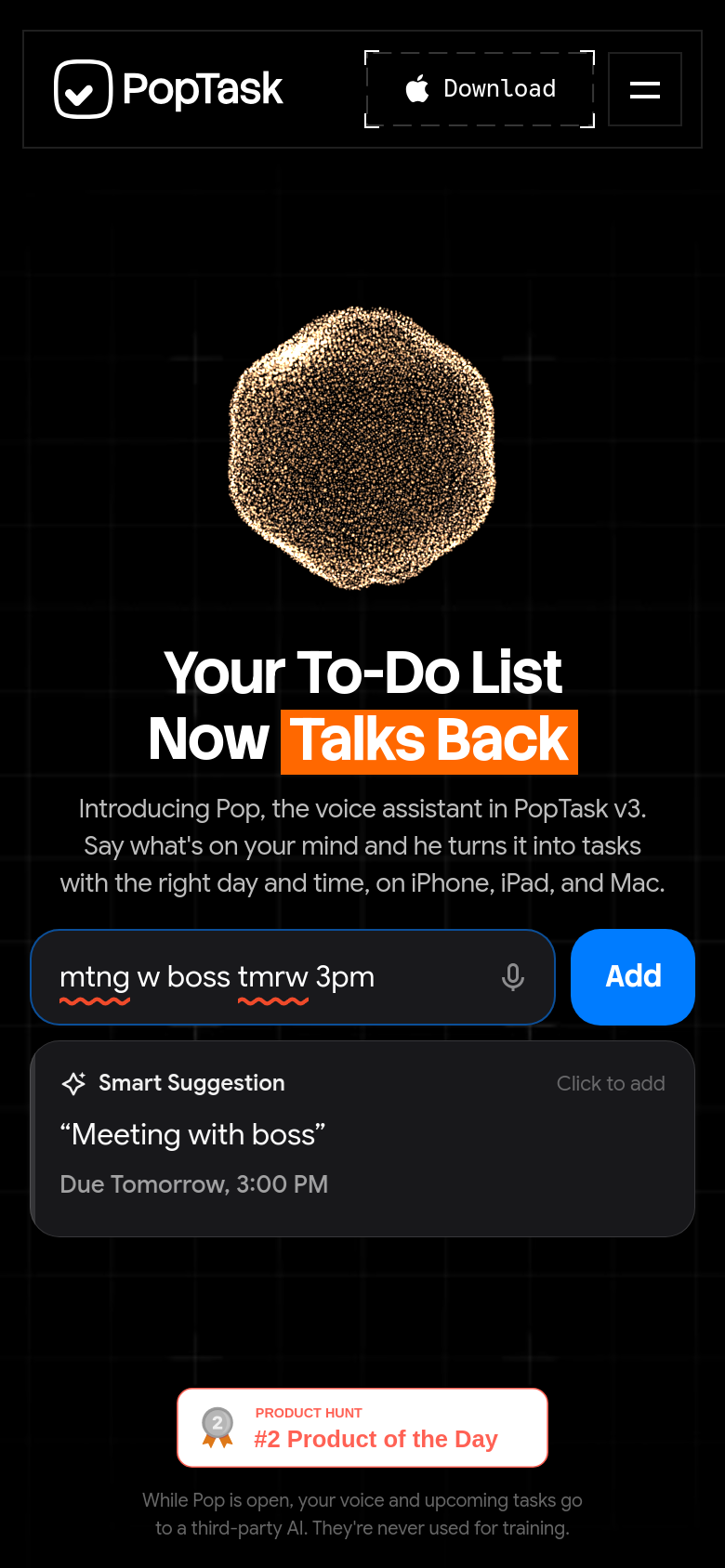Open the Product Hunt badge
The height and width of the screenshot is (1568, 725).
[362, 1428]
